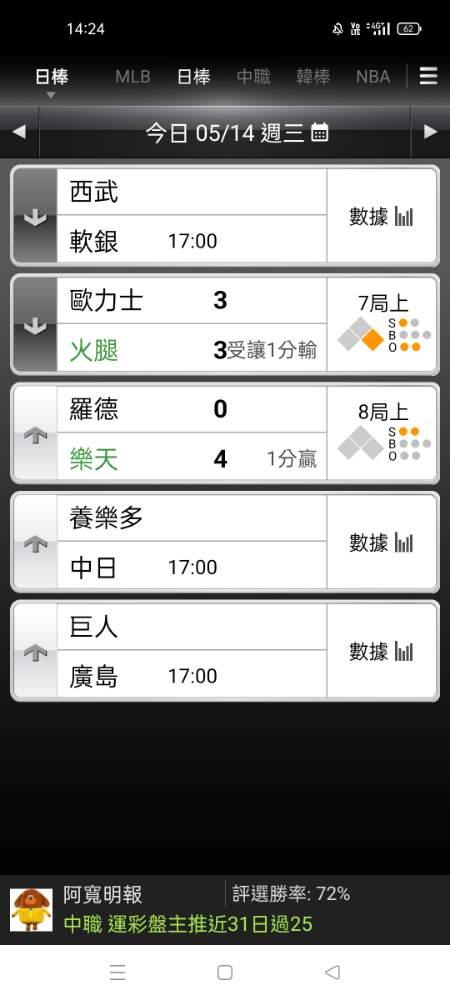
Task: Collapse the 羅德 vs 樂天 game arrow
Action: click(x=34, y=433)
